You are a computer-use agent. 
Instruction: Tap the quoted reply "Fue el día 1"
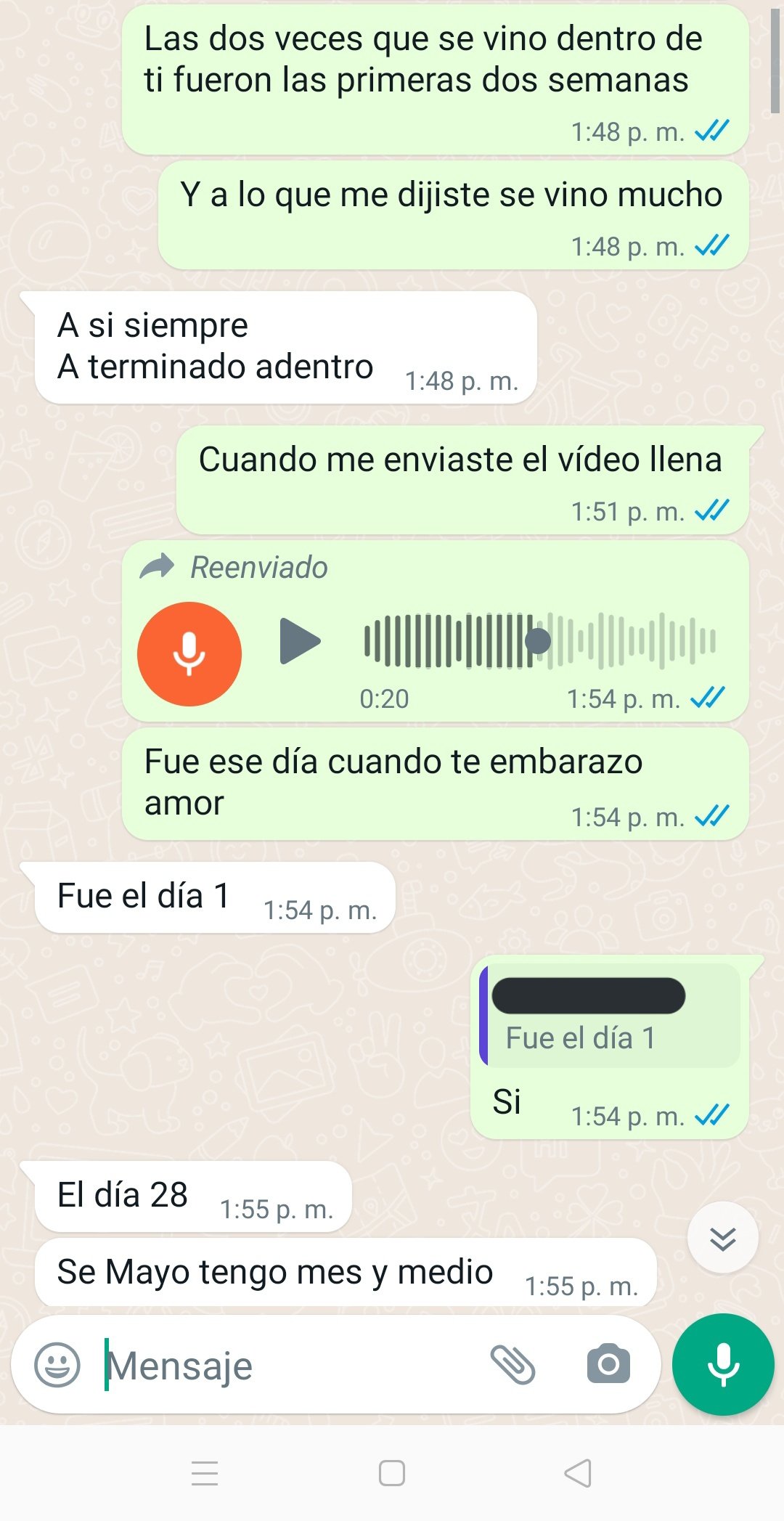(x=610, y=1016)
